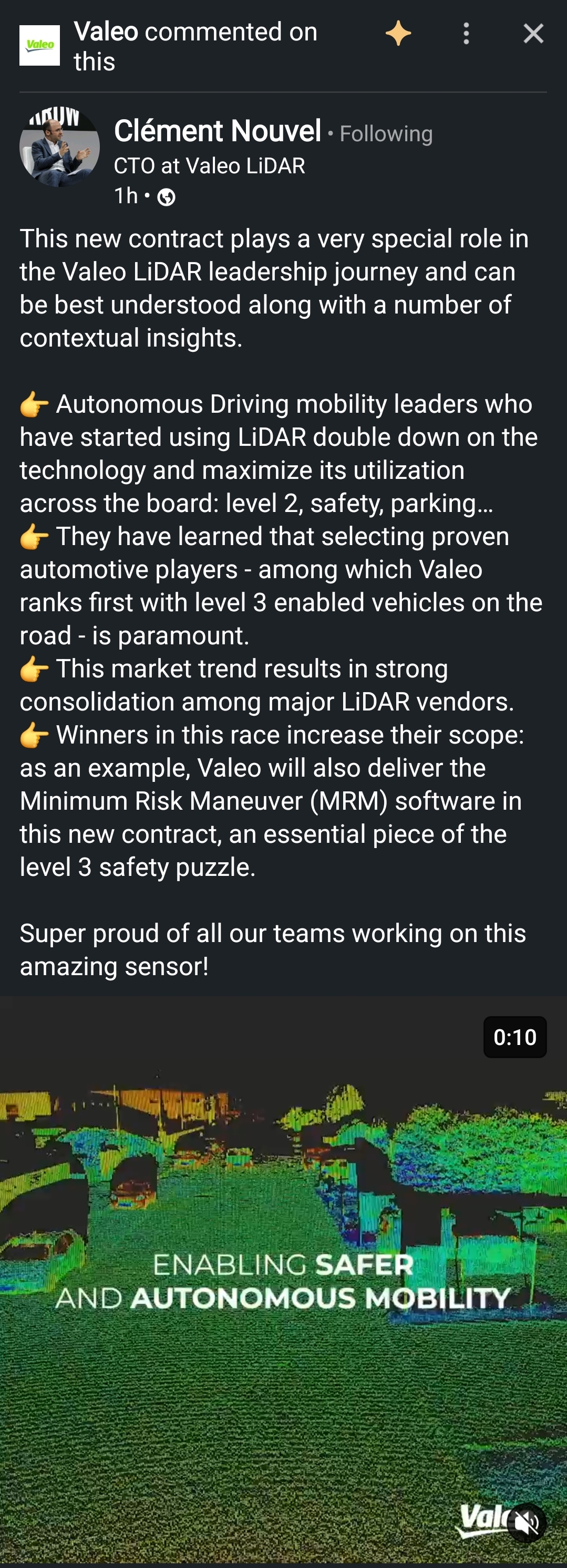Unmute the video sound
This screenshot has height=1568, width=567.
(526, 1522)
